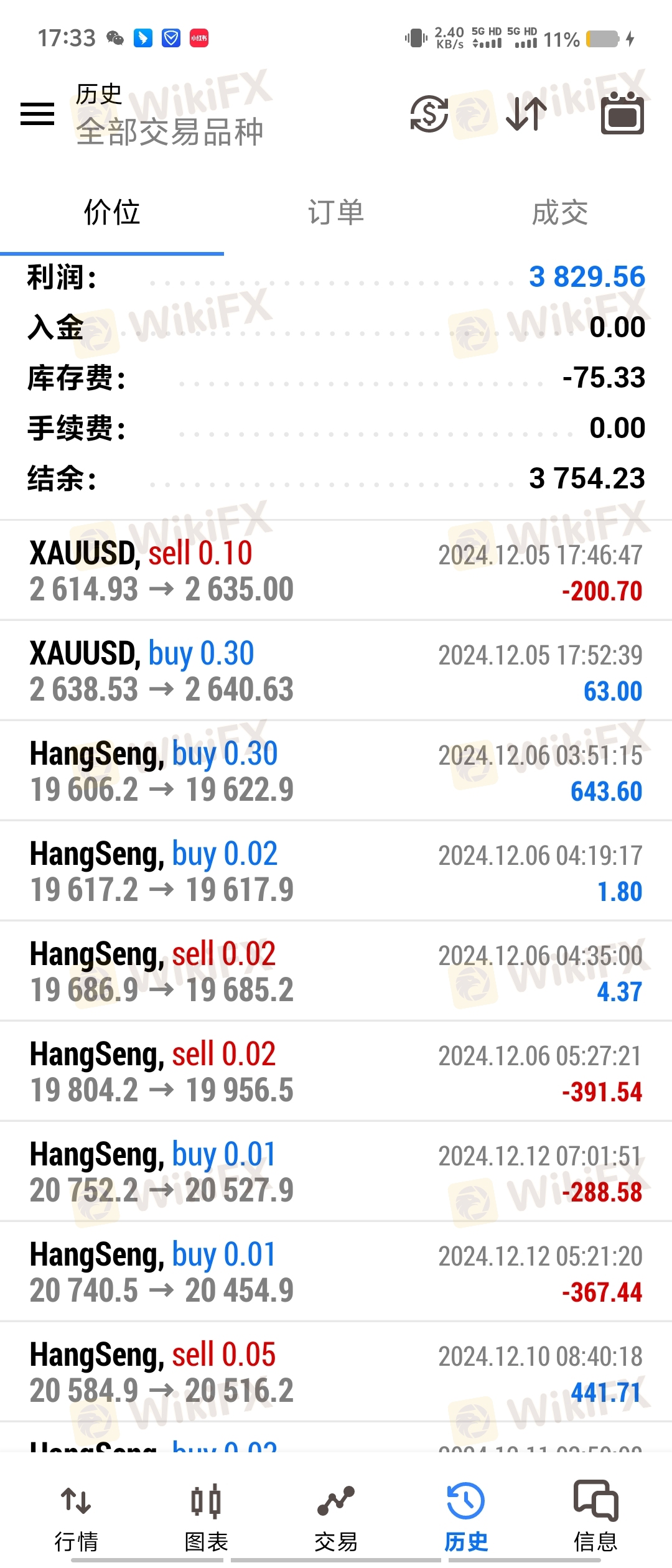Image resolution: width=672 pixels, height=1568 pixels.
Task: View HangSeng sell 0.05 trade details
Action: pyautogui.click(x=336, y=1372)
